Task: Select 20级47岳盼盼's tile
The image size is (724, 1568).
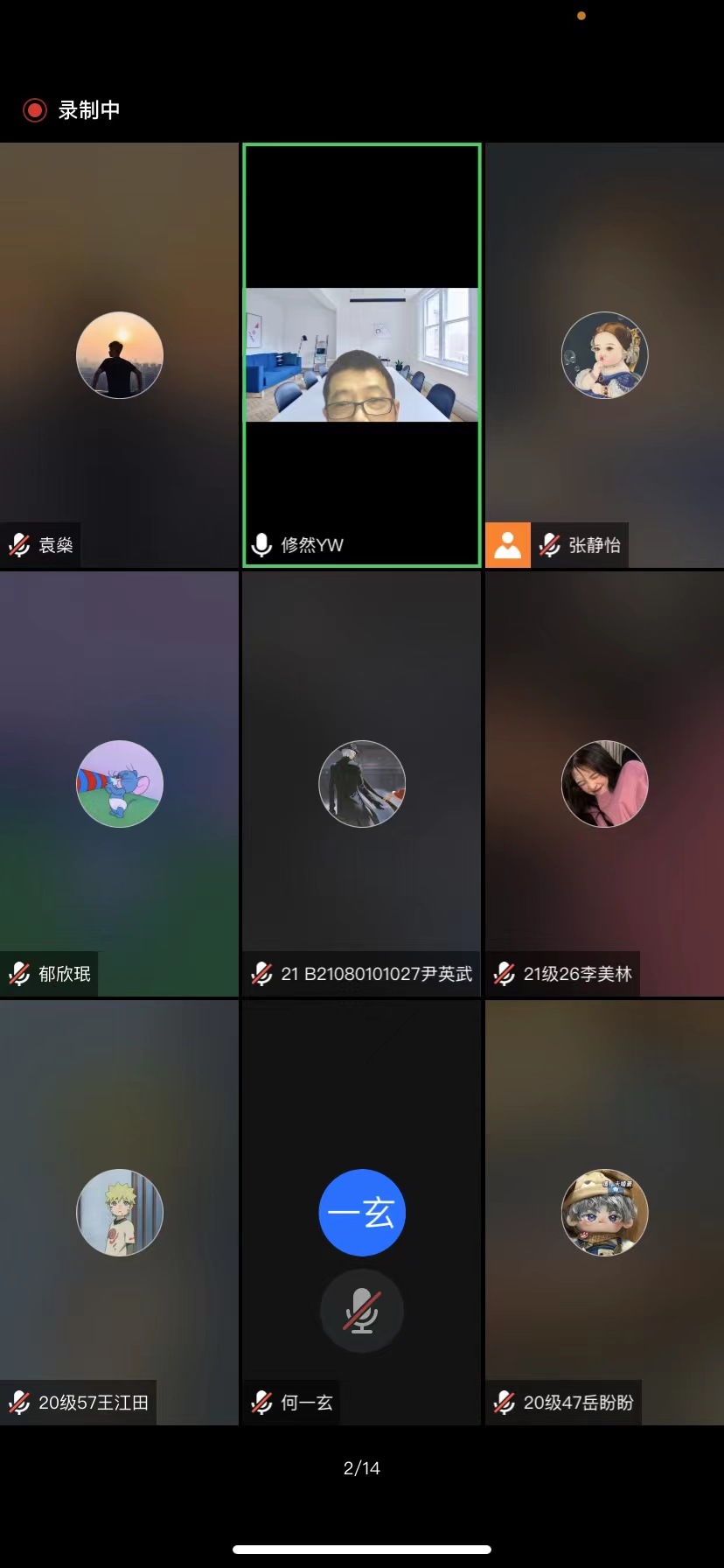Action: point(604,1213)
